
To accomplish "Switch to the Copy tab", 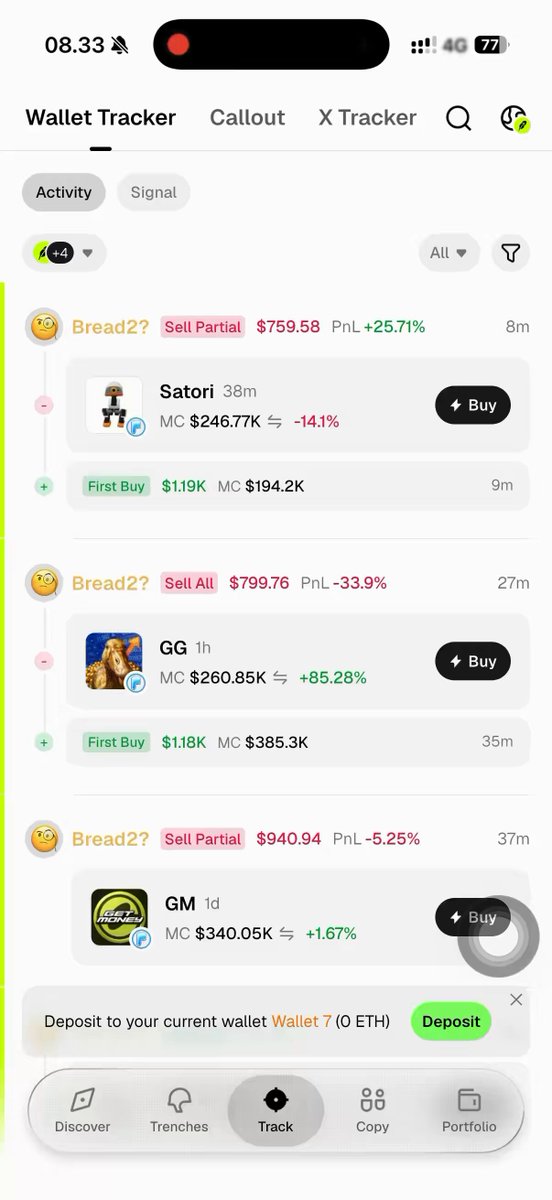I will coord(372,1111).
